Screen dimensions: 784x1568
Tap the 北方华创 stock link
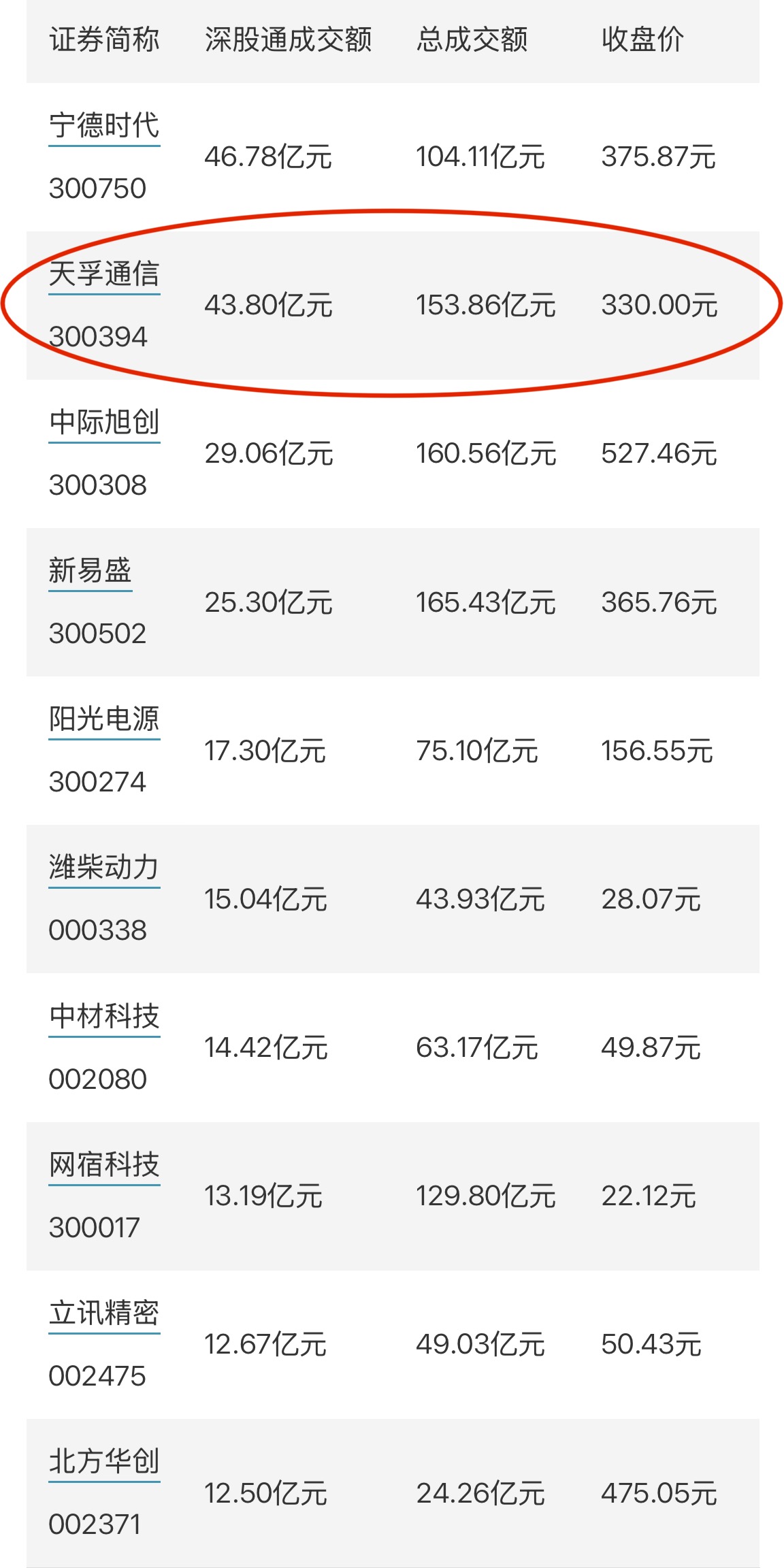coord(104,1462)
